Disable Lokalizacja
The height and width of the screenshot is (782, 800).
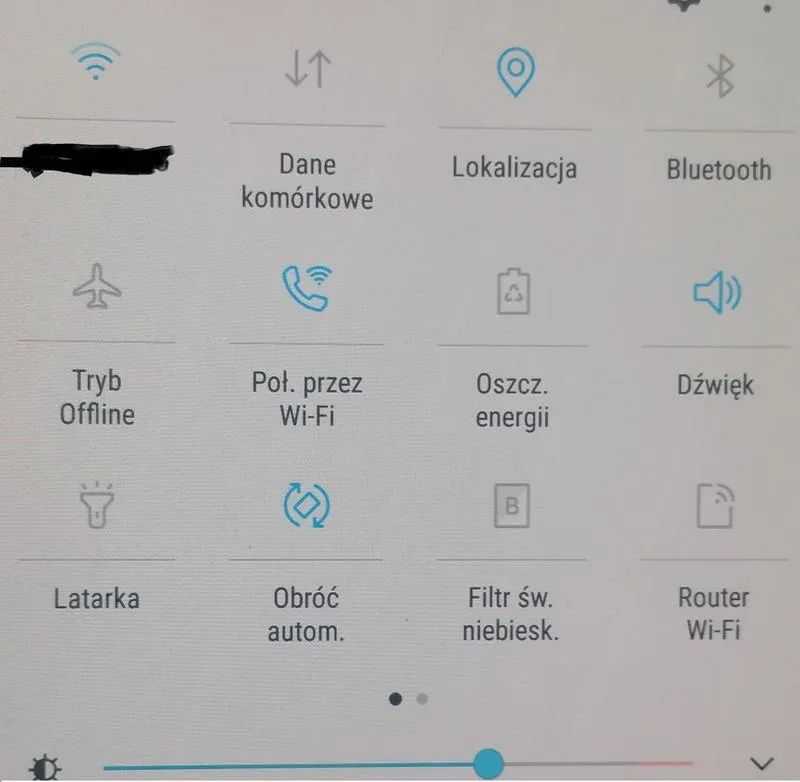pos(515,72)
